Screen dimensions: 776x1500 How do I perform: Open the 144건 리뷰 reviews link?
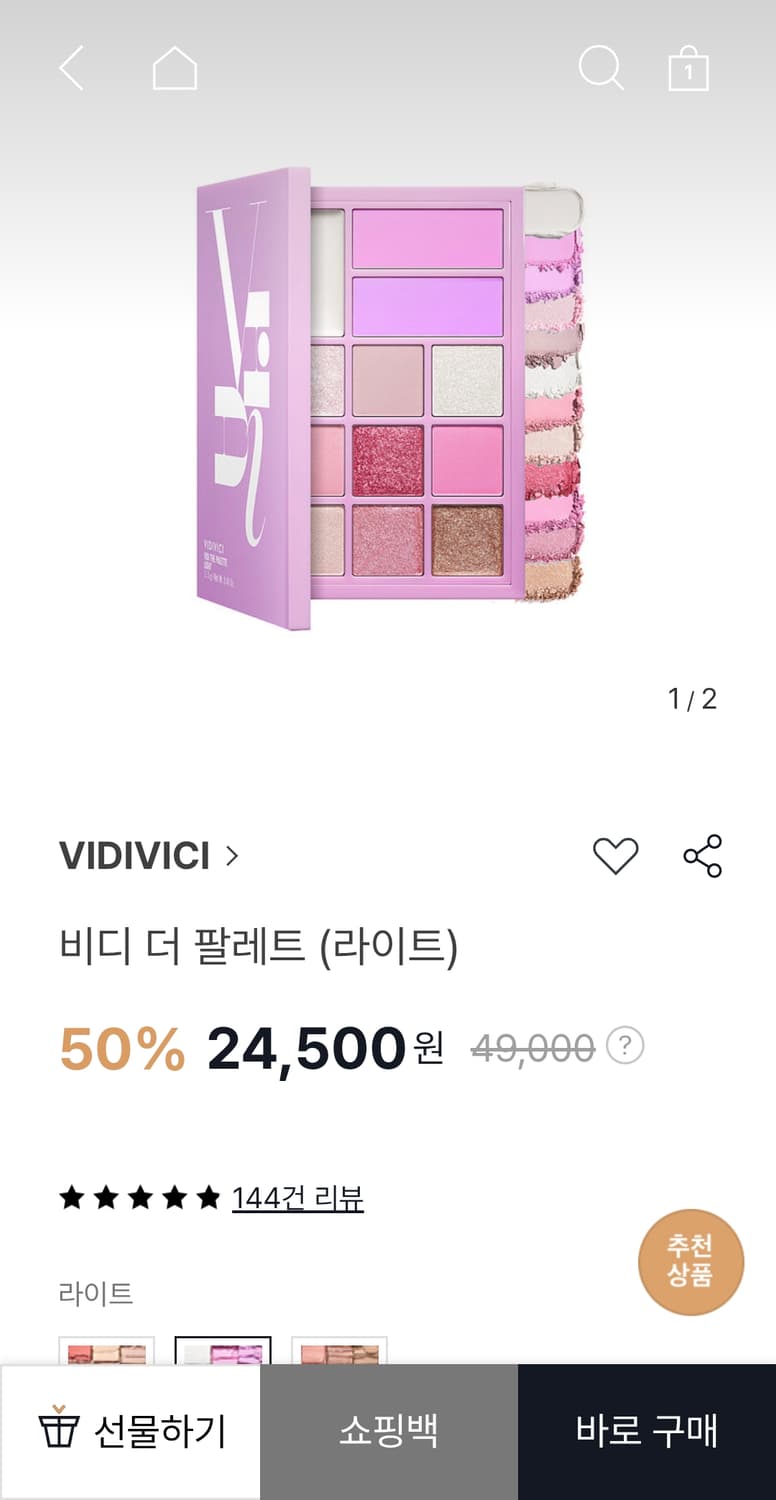[297, 1198]
